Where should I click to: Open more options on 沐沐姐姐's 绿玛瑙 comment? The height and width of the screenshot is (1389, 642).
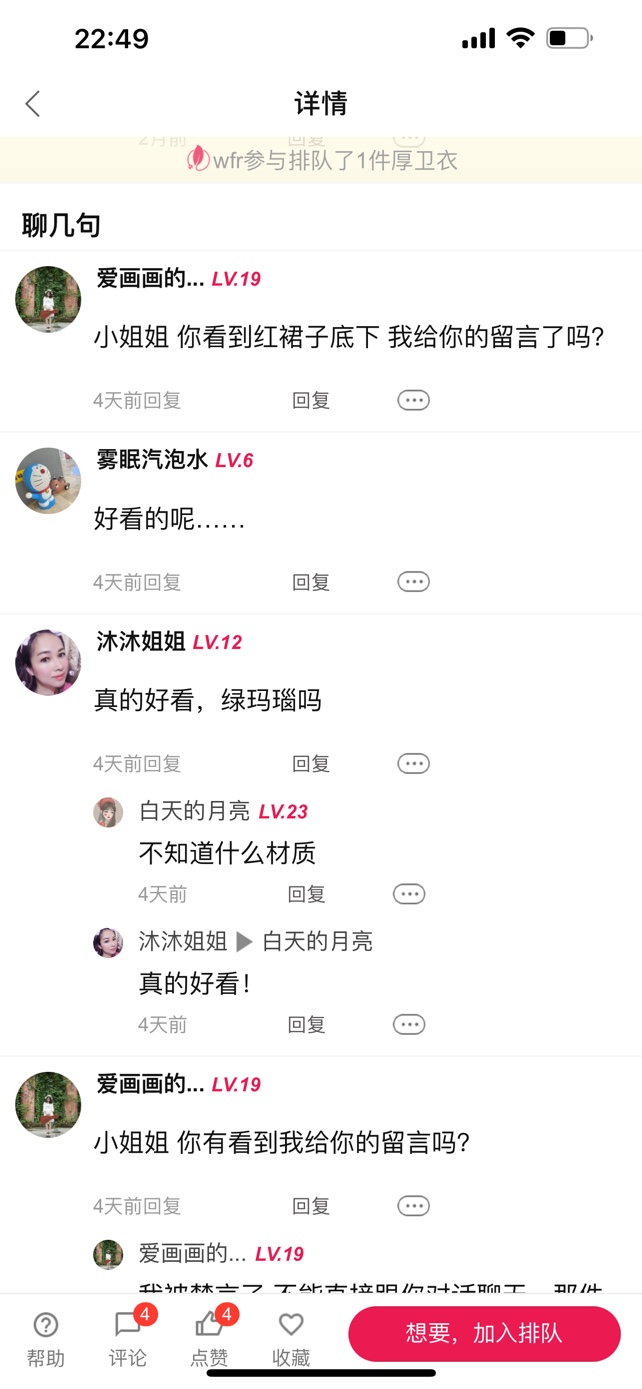pyautogui.click(x=413, y=764)
